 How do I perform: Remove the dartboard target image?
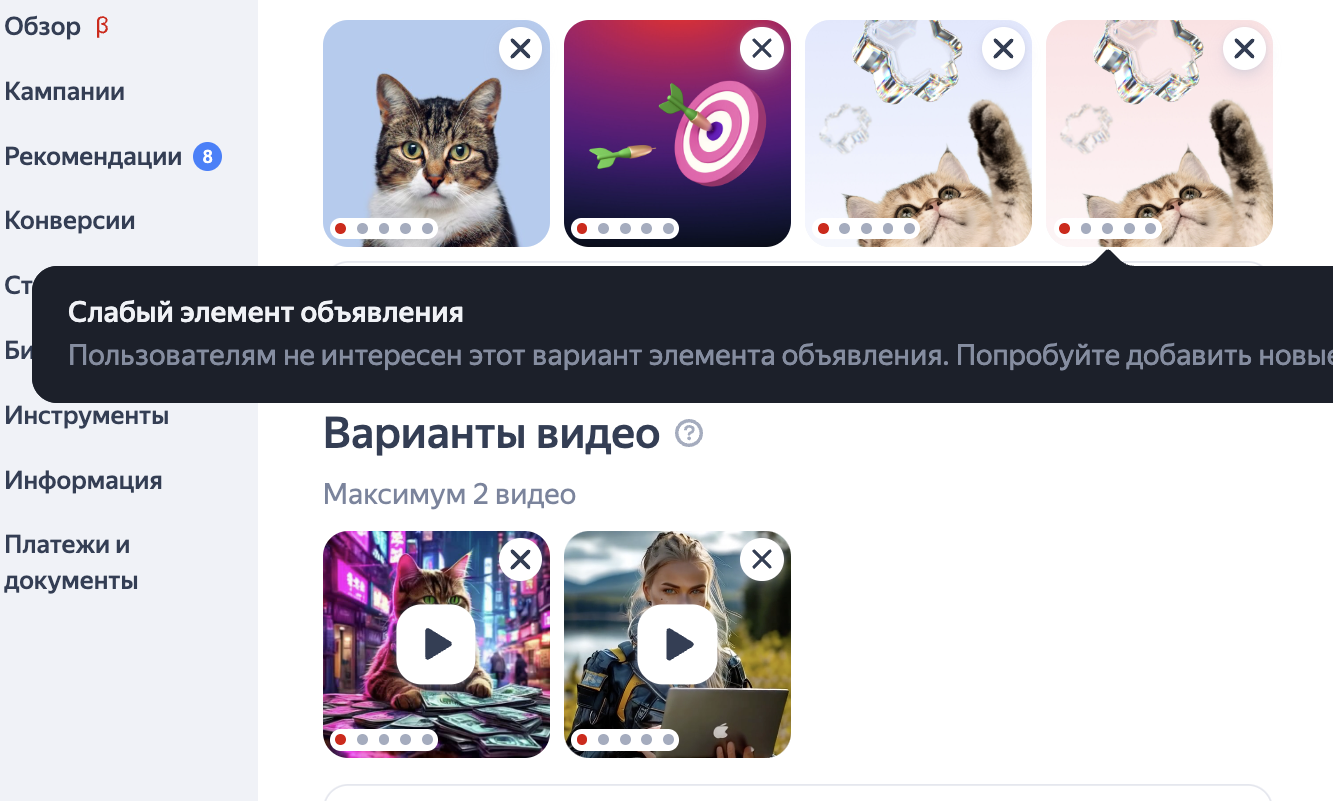(x=762, y=48)
